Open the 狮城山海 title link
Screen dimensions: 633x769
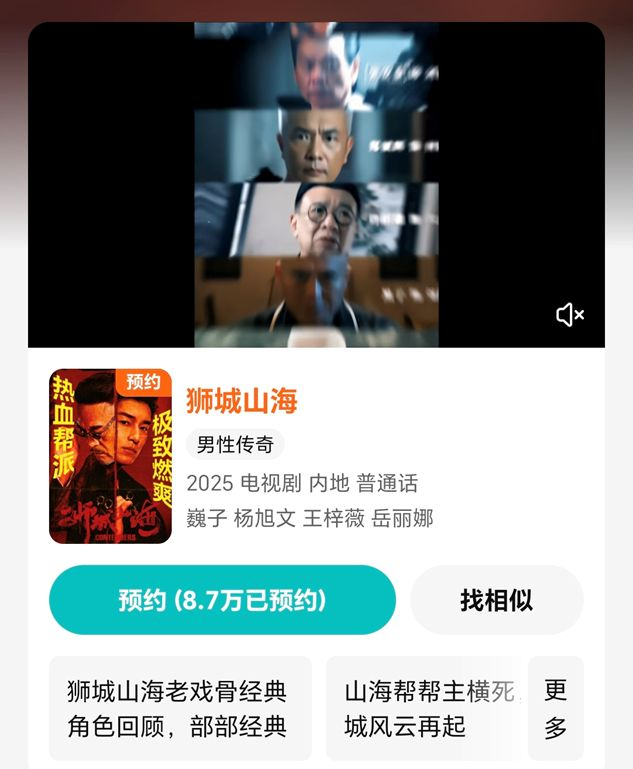point(242,401)
